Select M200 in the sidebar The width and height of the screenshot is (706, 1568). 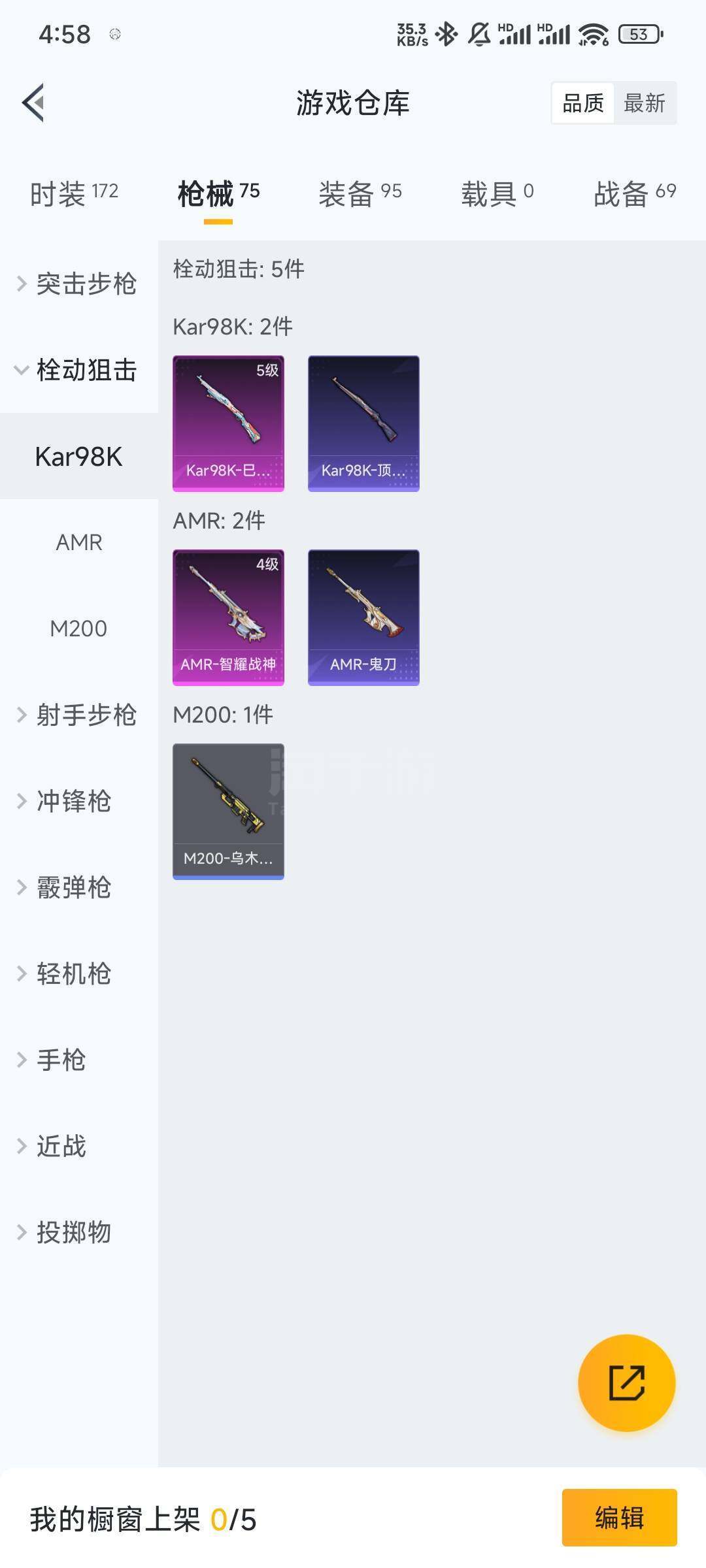pos(78,629)
